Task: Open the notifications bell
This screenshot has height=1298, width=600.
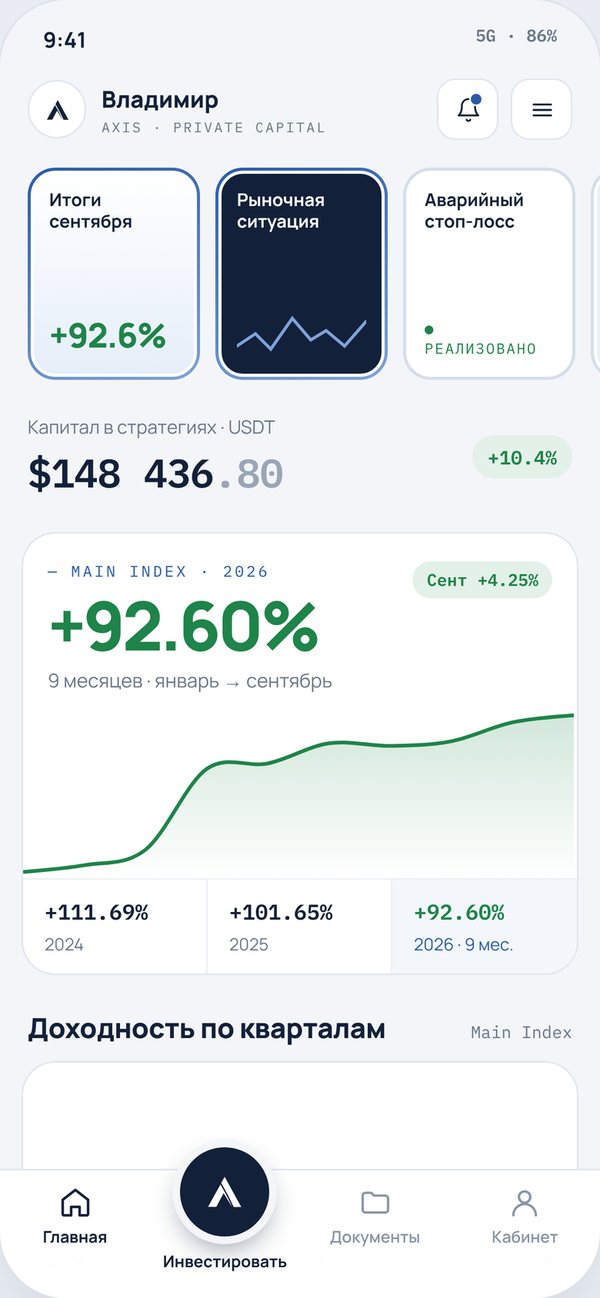Action: click(x=468, y=109)
